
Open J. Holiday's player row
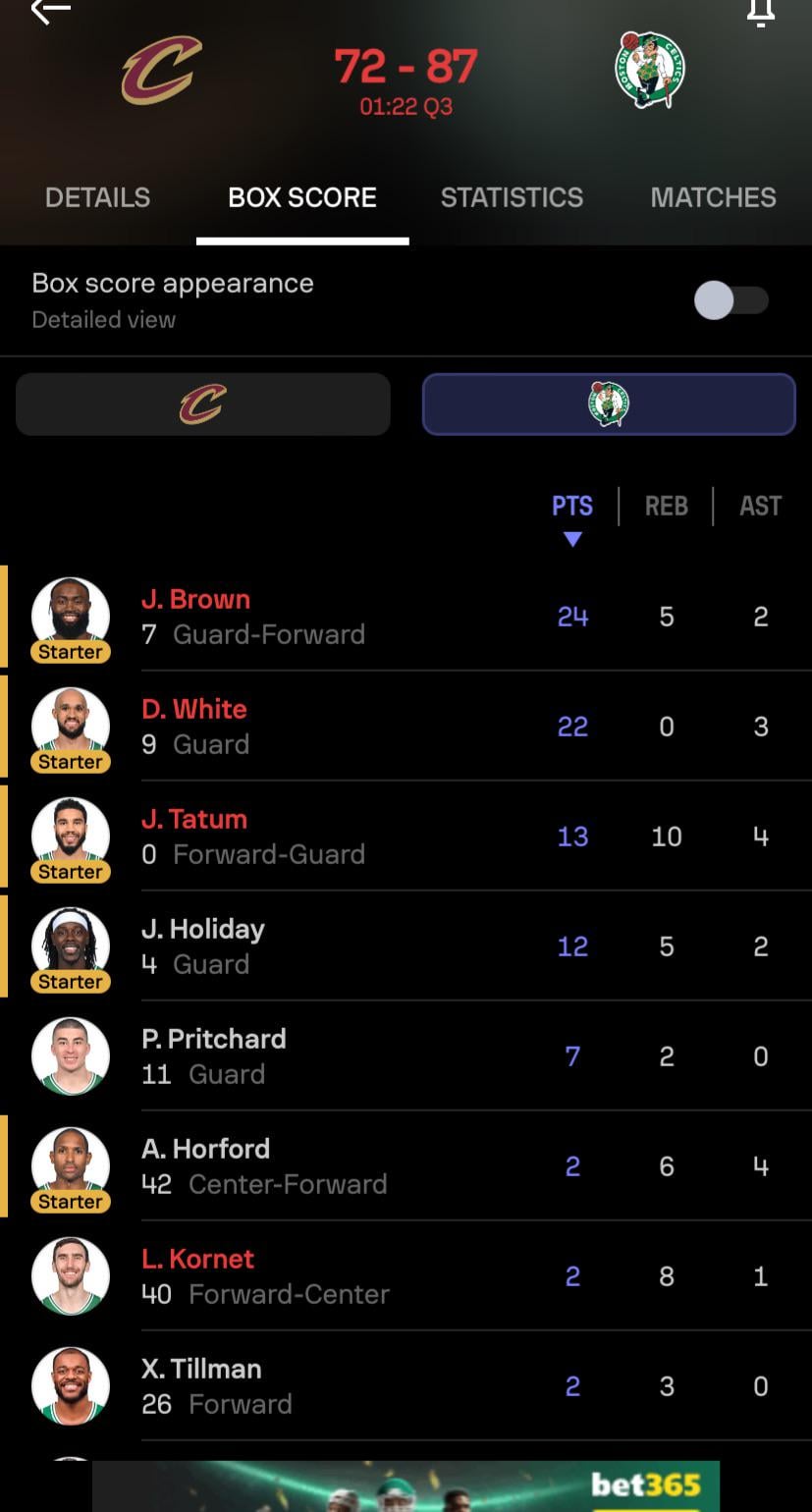(295, 946)
